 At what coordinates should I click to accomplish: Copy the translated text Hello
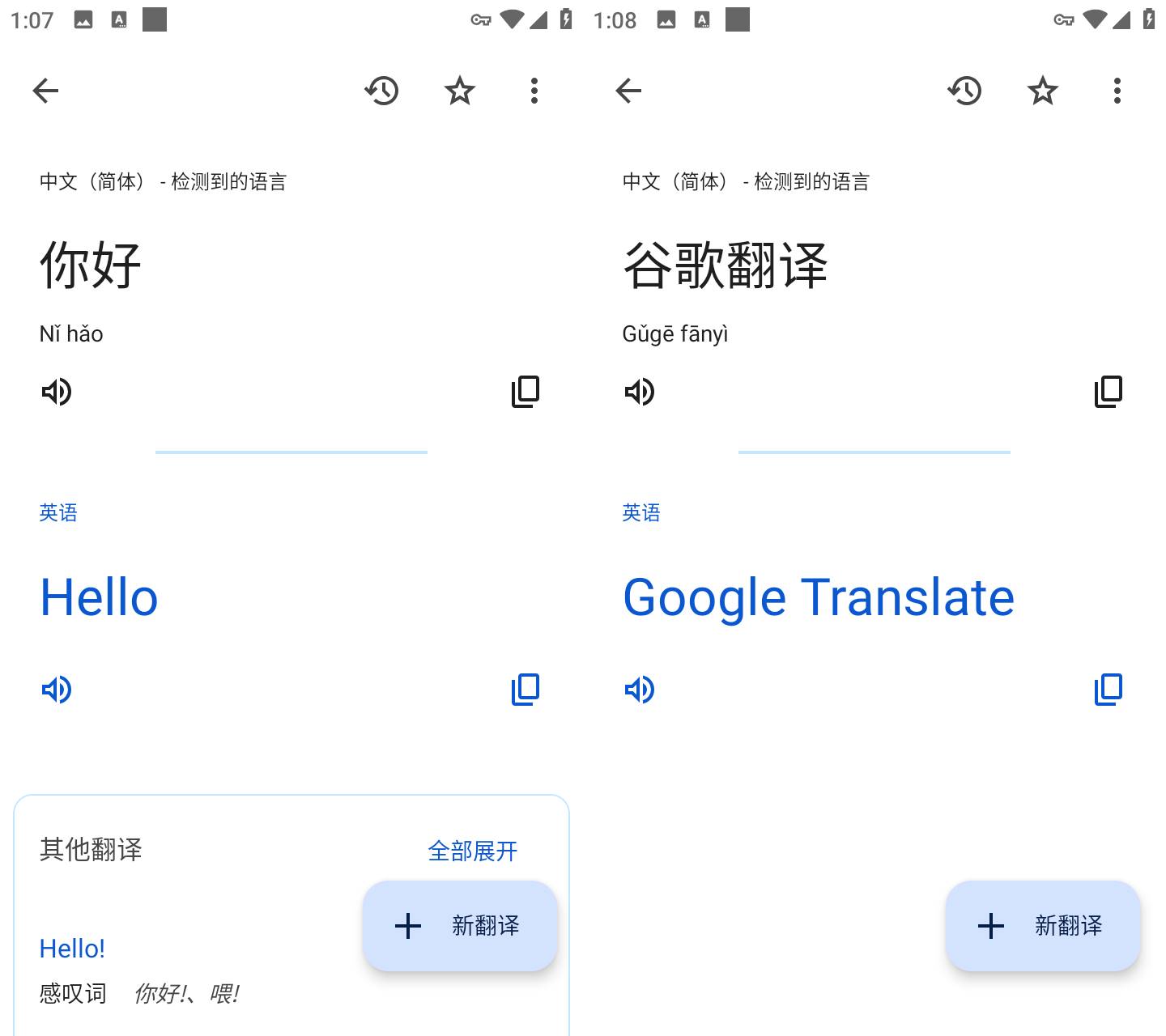pyautogui.click(x=525, y=690)
